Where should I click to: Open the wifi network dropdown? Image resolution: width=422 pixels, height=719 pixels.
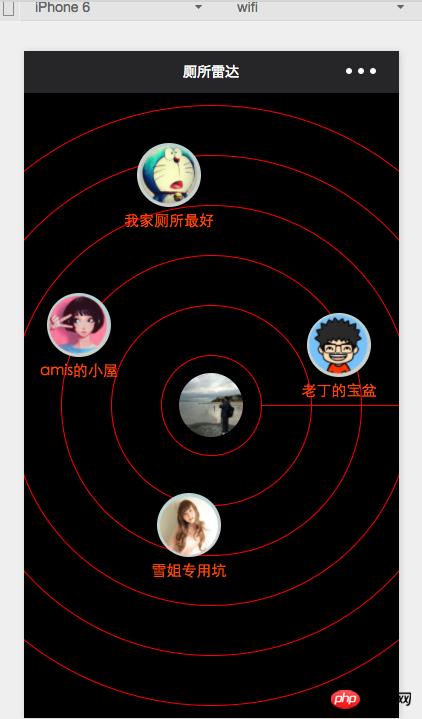coord(320,7)
